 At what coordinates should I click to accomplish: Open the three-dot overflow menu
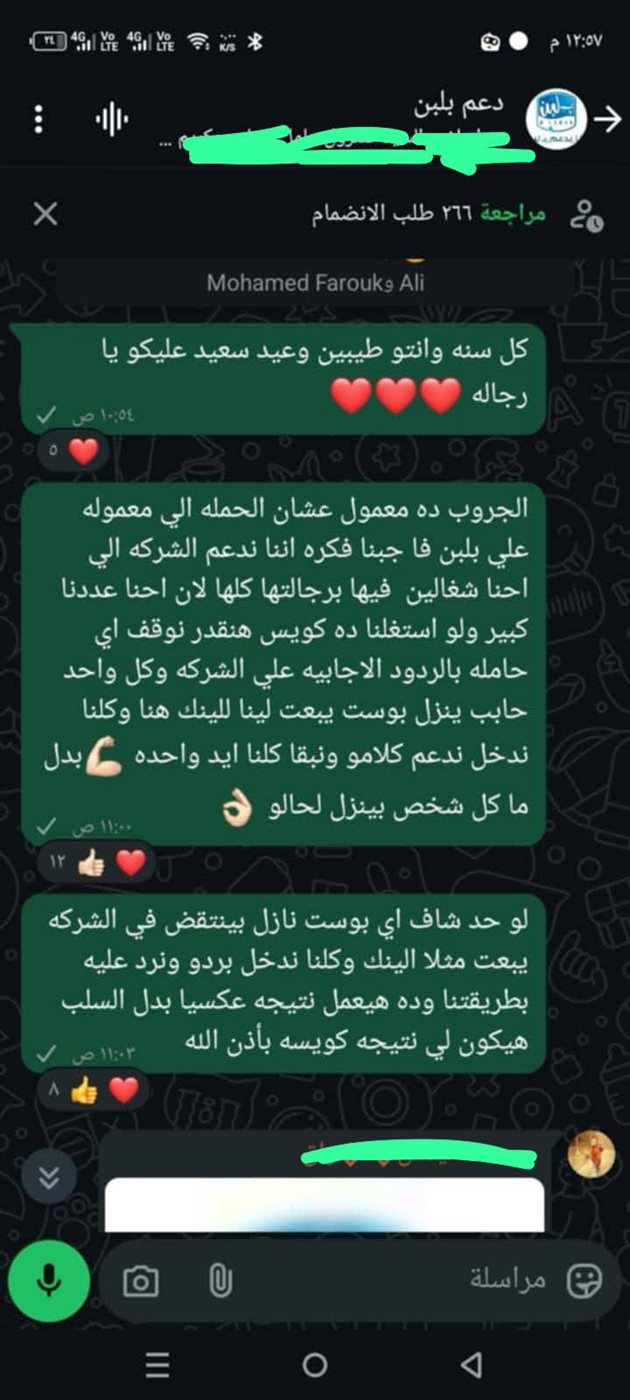(x=38, y=120)
